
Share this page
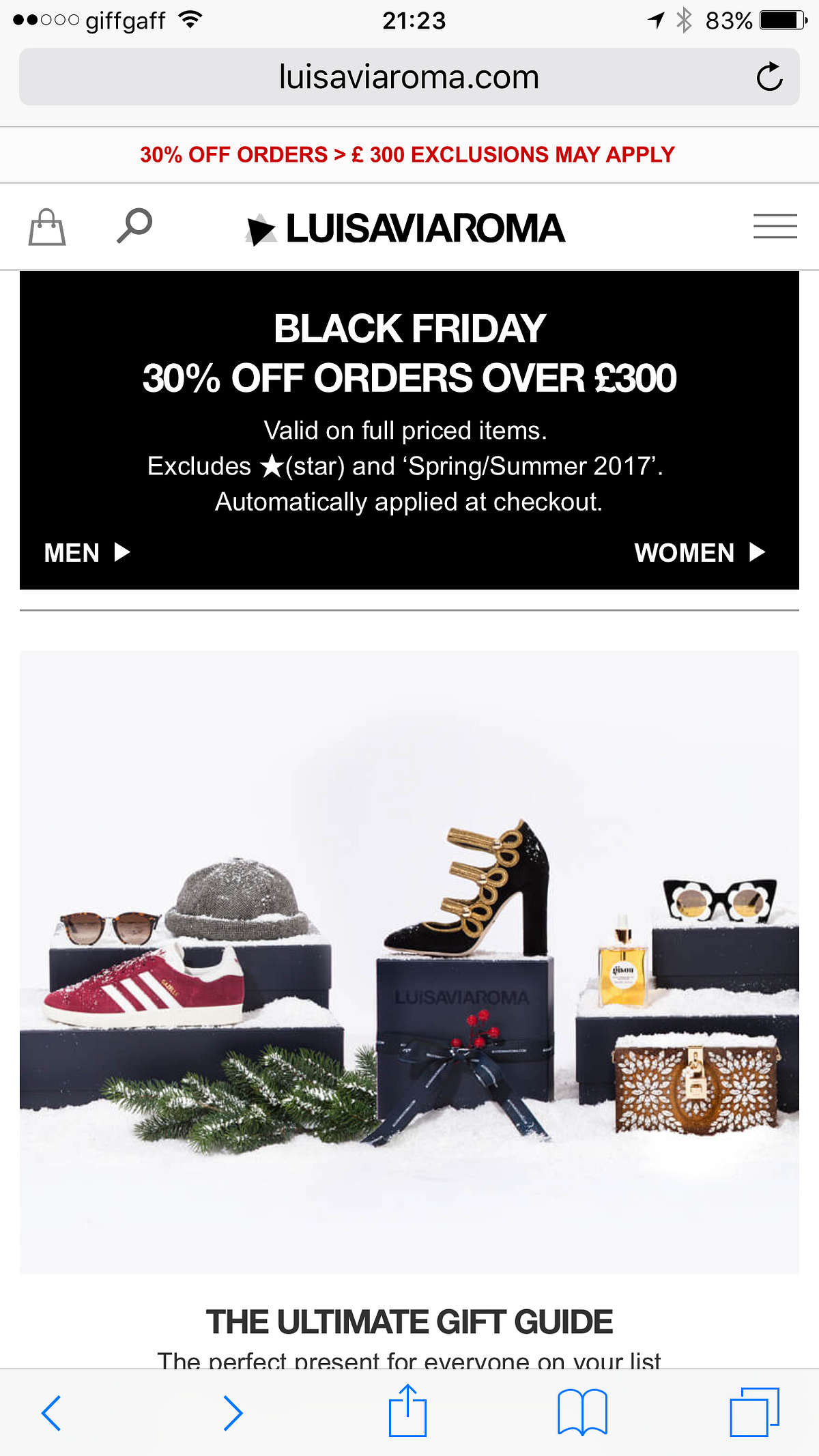[x=407, y=1411]
